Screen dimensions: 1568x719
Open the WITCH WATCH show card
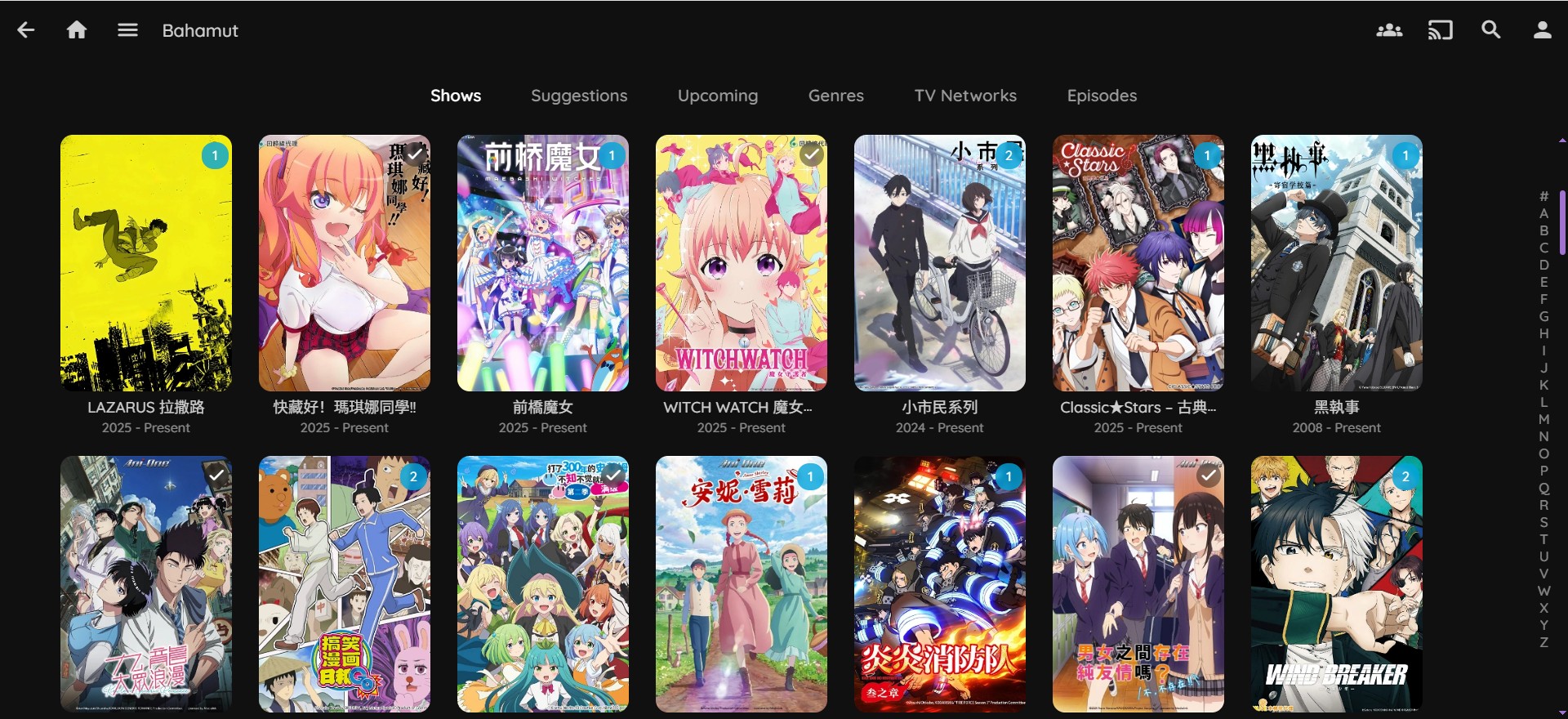pos(742,263)
